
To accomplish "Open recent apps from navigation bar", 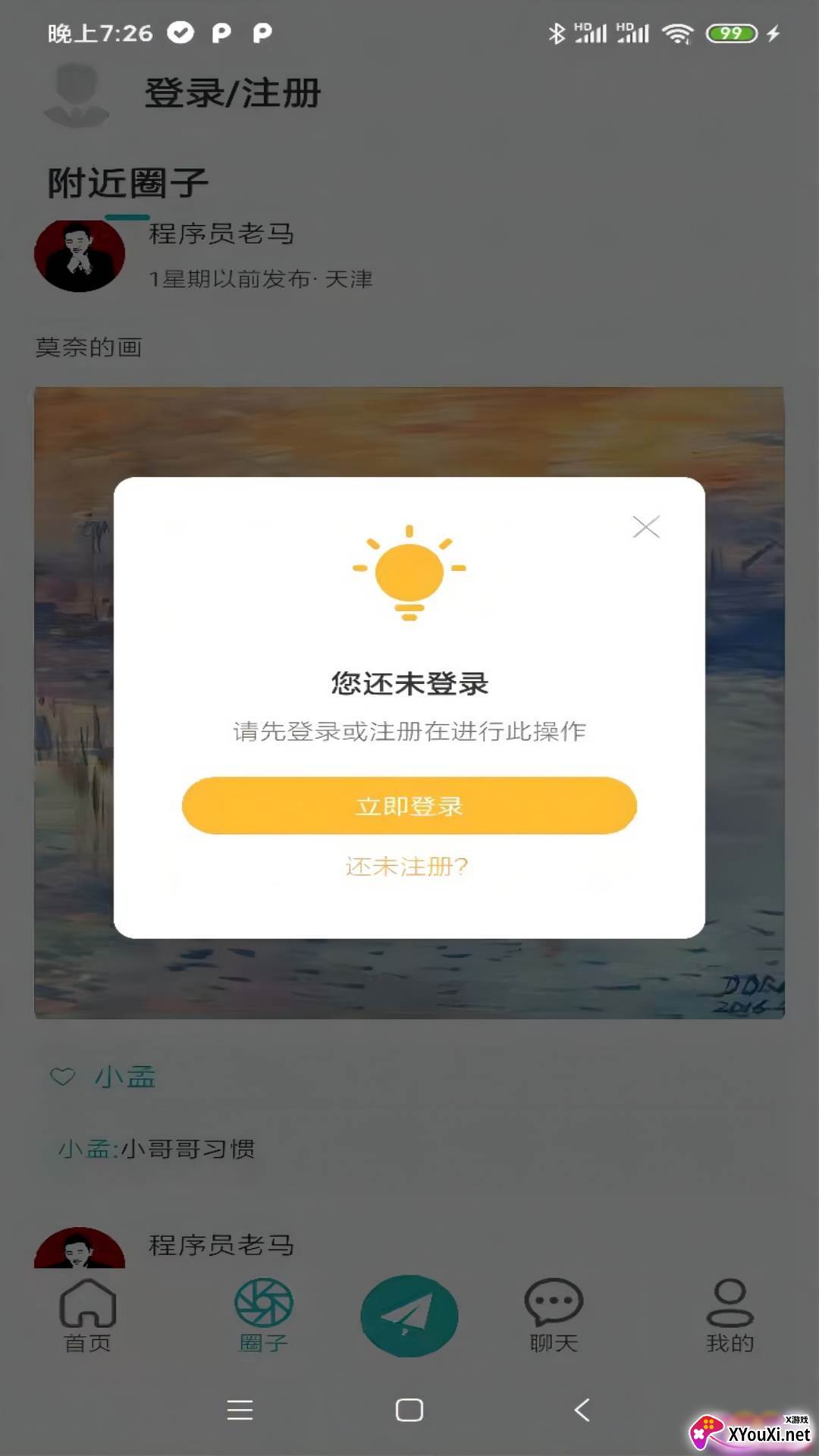I will coord(240,1410).
